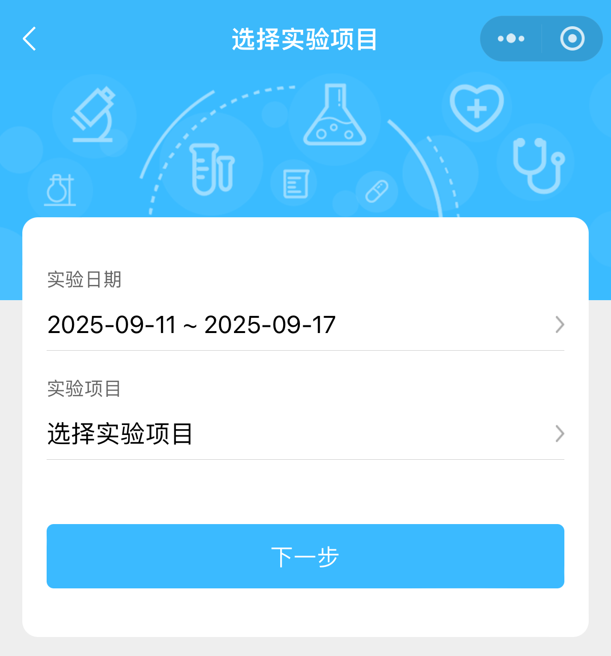Tap the 下一步 button
Image resolution: width=611 pixels, height=656 pixels.
click(305, 556)
